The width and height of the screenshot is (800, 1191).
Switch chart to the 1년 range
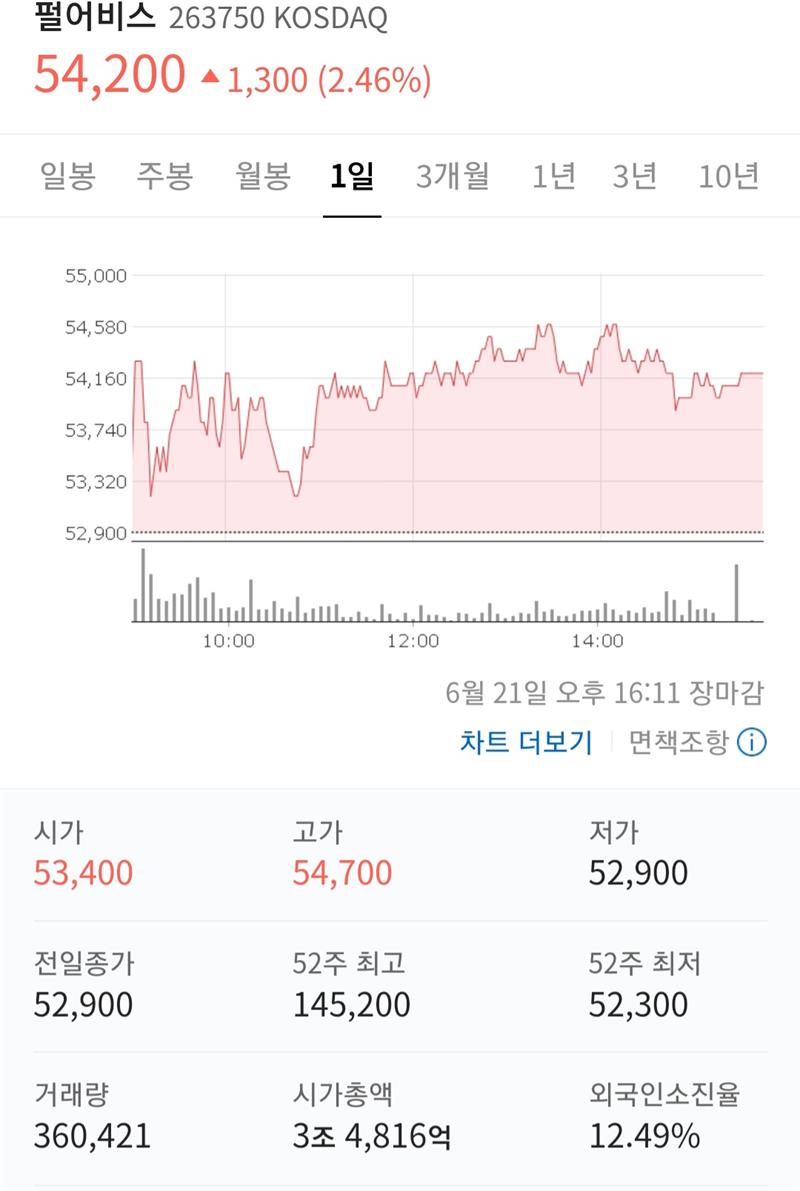point(553,177)
